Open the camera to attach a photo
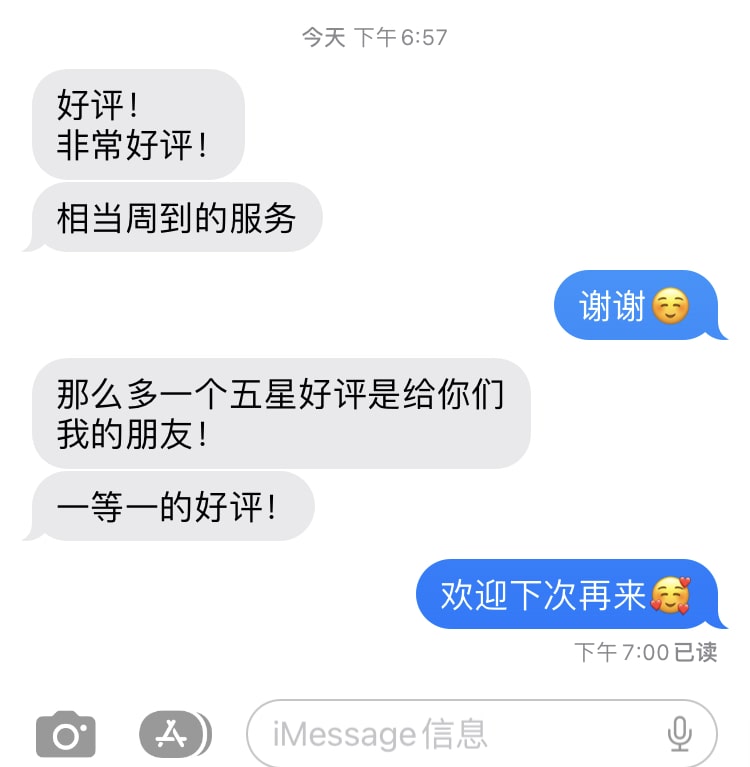Screen dimensions: 750x767 pyautogui.click(x=66, y=735)
